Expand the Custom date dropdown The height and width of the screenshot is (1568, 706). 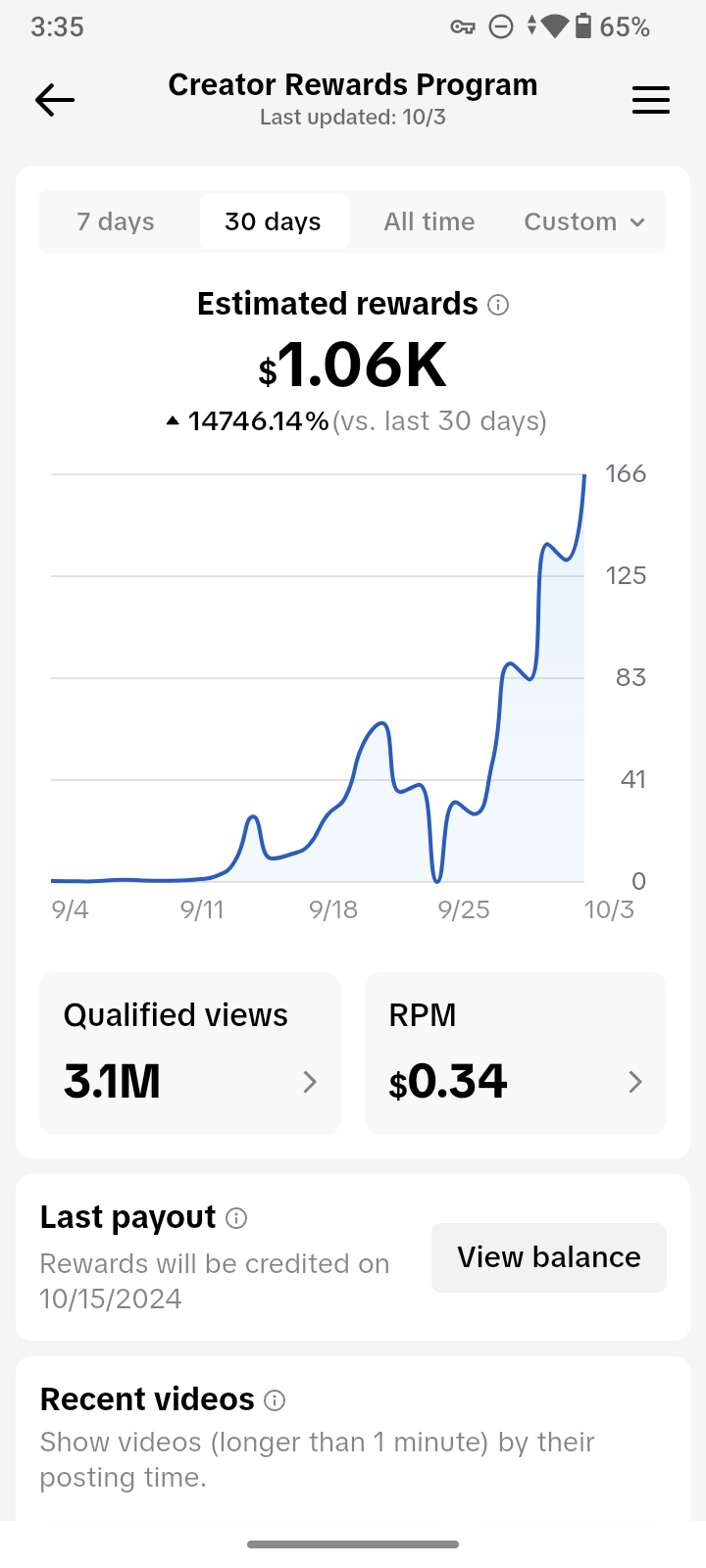coord(584,221)
